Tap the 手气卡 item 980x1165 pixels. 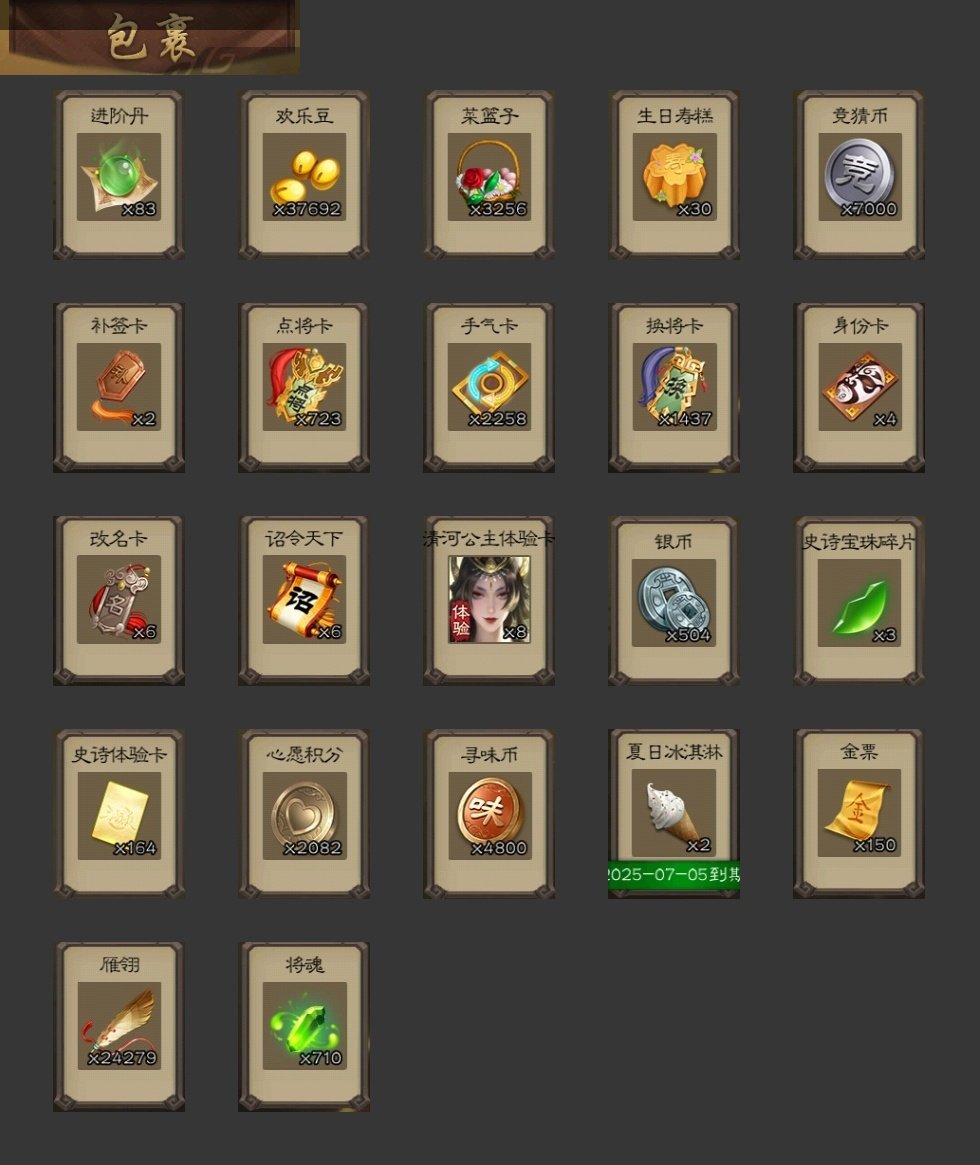(489, 388)
